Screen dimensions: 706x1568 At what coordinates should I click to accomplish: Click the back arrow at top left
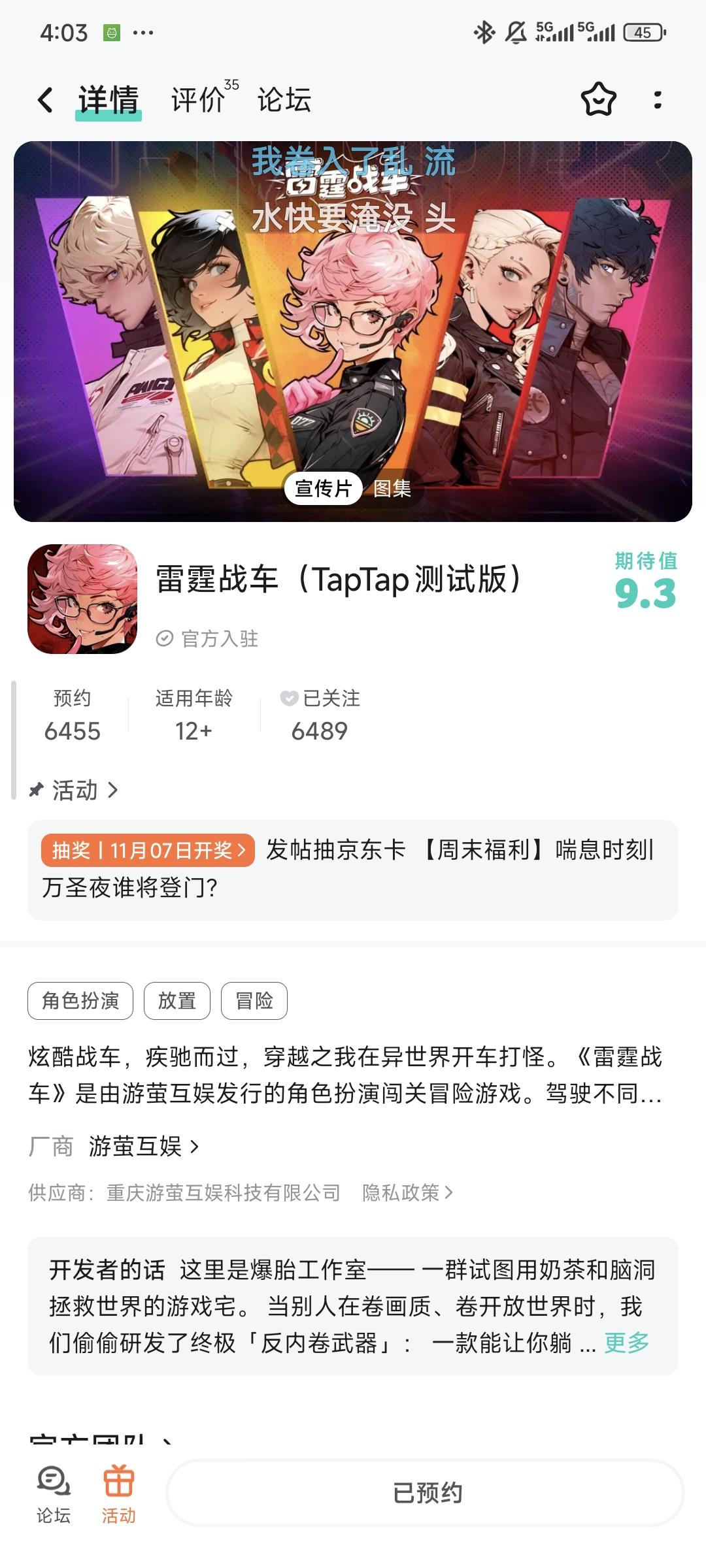[x=44, y=99]
